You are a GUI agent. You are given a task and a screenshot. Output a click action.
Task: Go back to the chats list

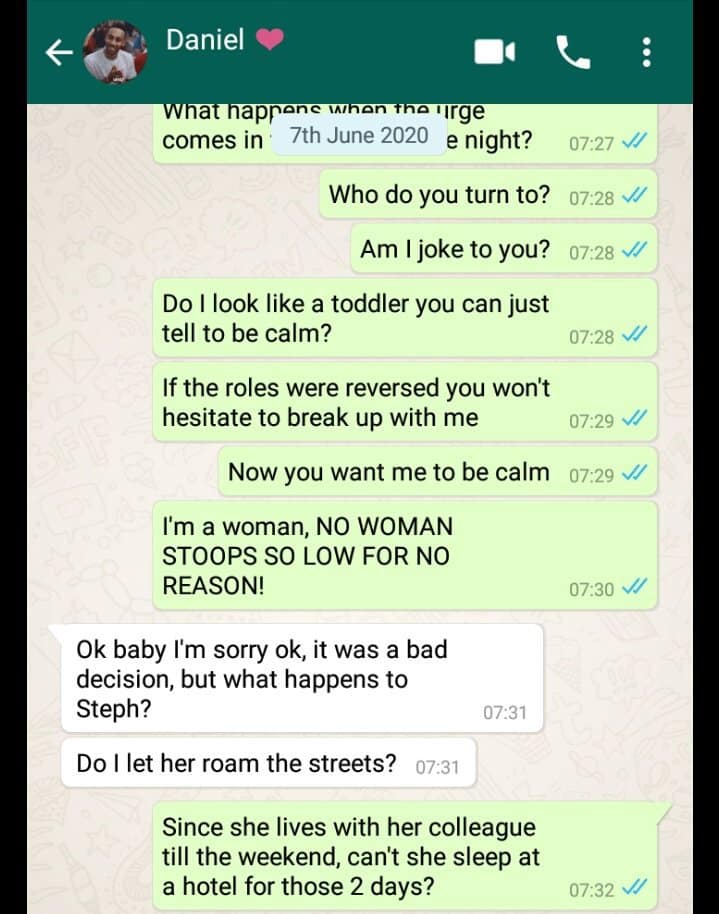(x=60, y=52)
